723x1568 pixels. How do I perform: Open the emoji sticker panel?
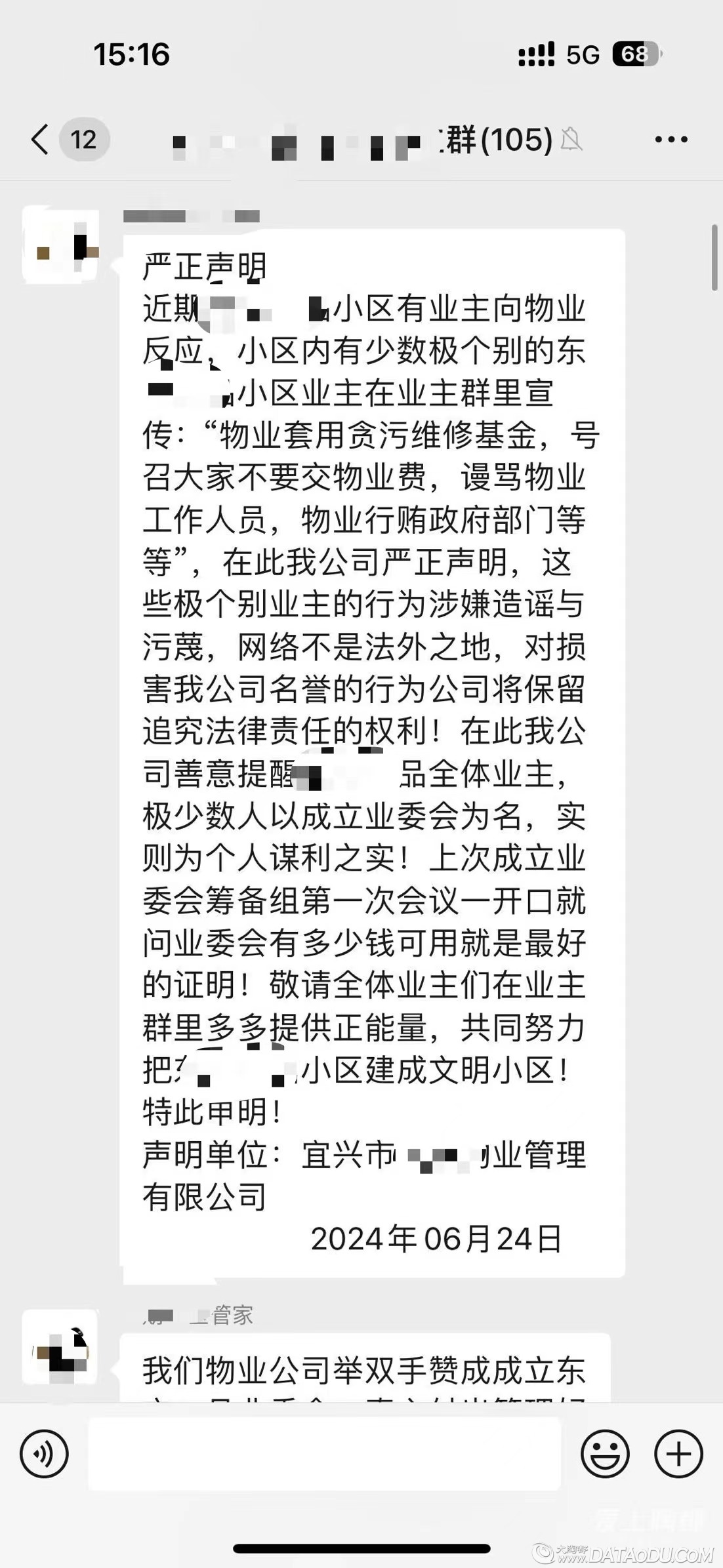pyautogui.click(x=604, y=1453)
